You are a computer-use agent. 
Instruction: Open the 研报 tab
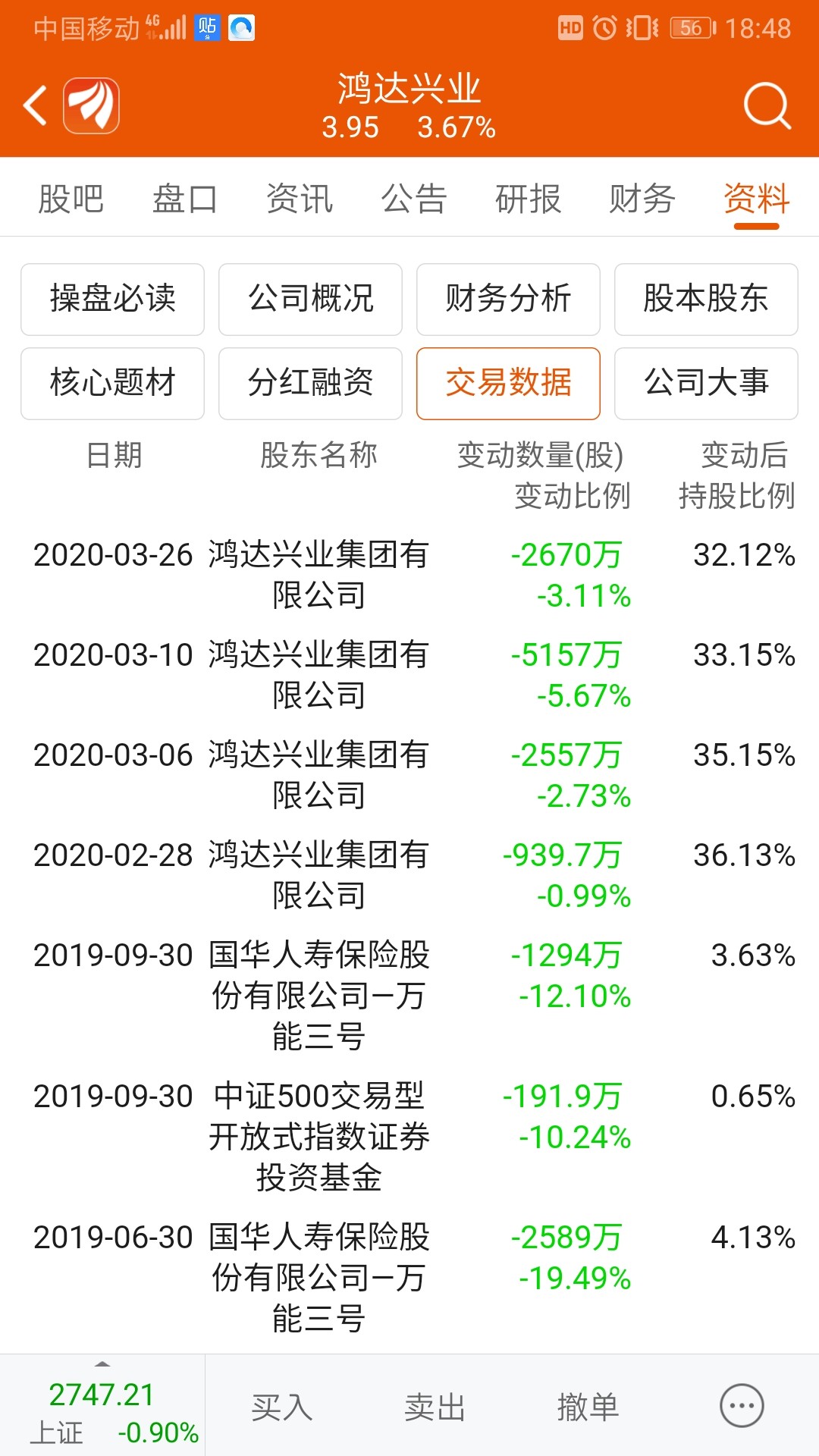pos(527,199)
